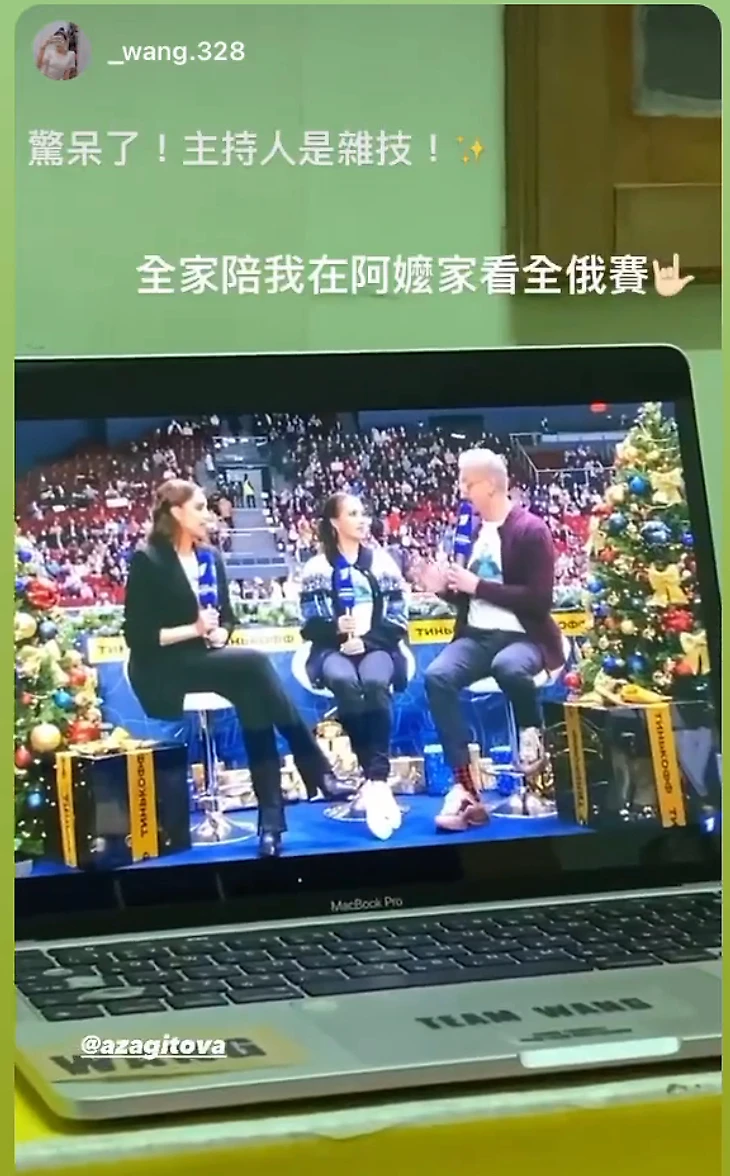Open the @azagitova mention
The width and height of the screenshot is (730, 1176).
point(153,1046)
